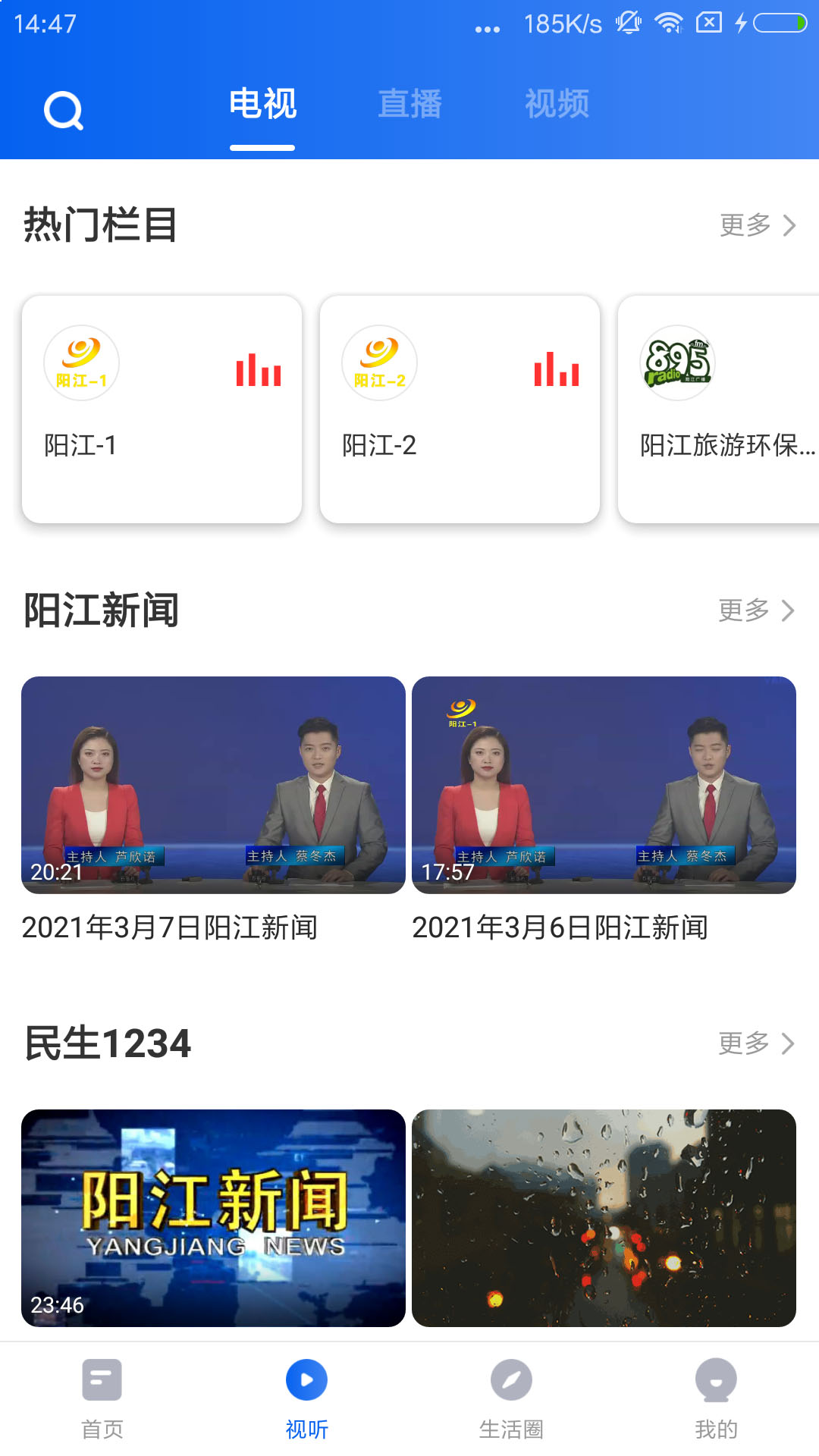Tap the 895 radio station logo
Screen dimensions: 819x1456
click(x=677, y=364)
